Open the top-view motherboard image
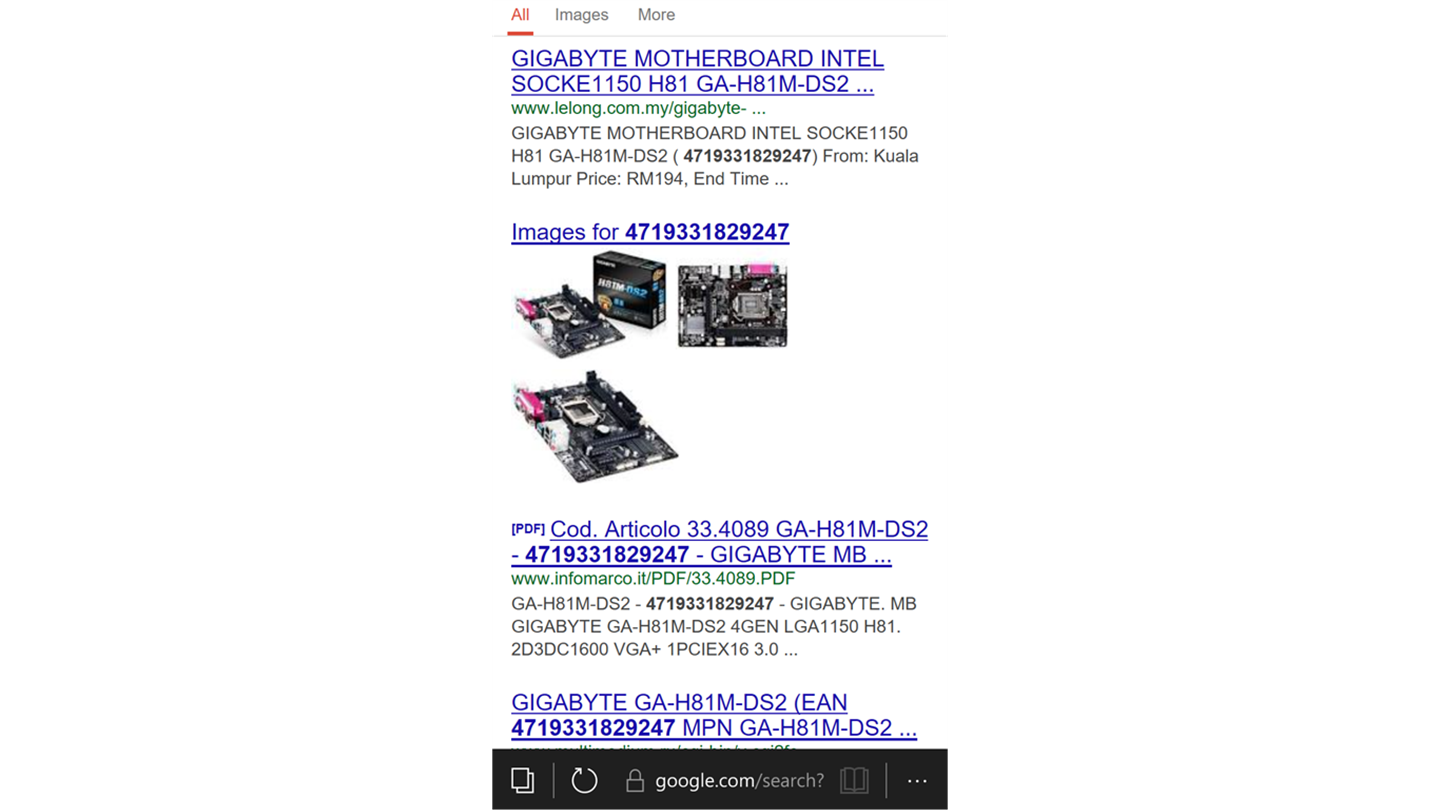This screenshot has height=810, width=1440. 732,305
